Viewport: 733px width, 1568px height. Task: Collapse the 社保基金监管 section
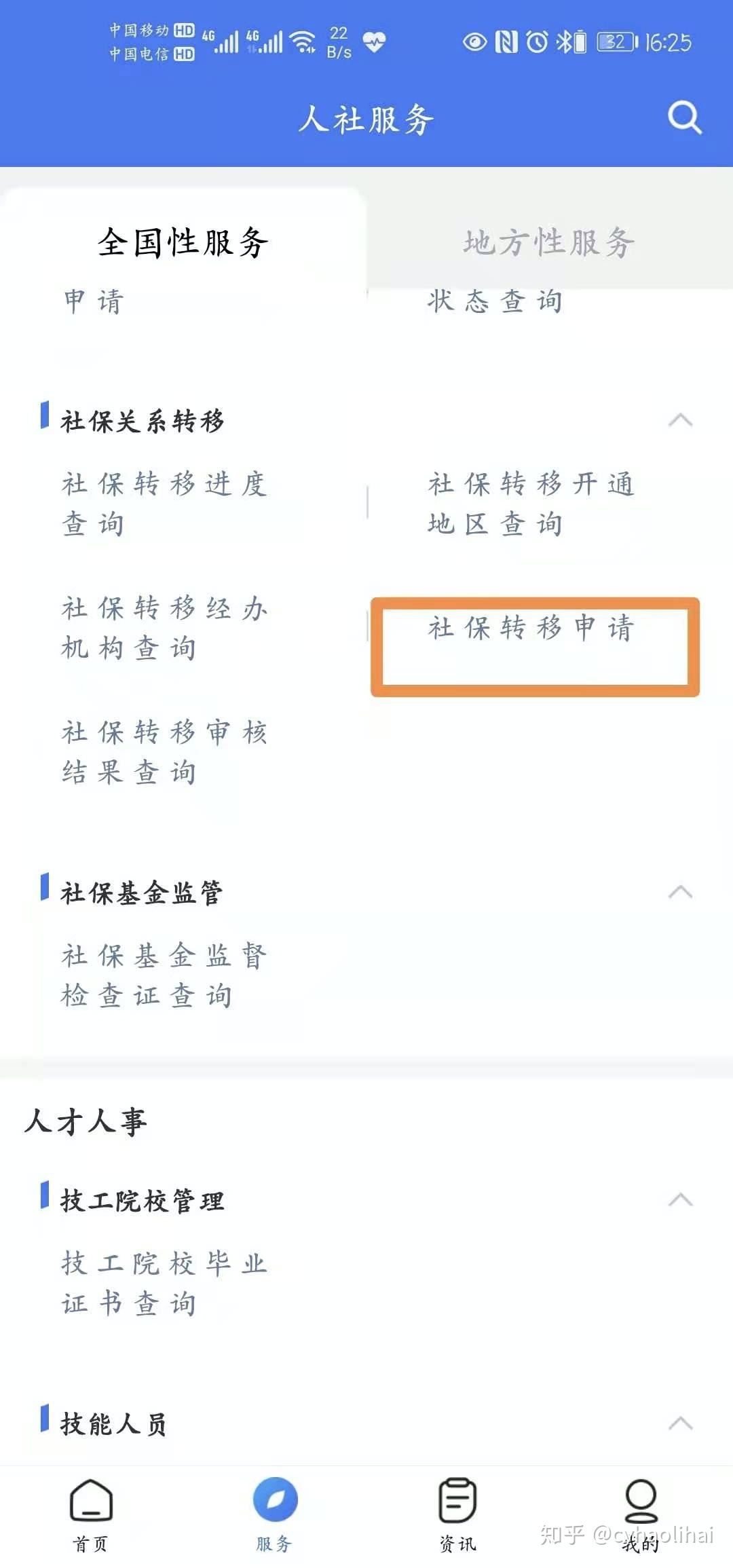point(680,892)
